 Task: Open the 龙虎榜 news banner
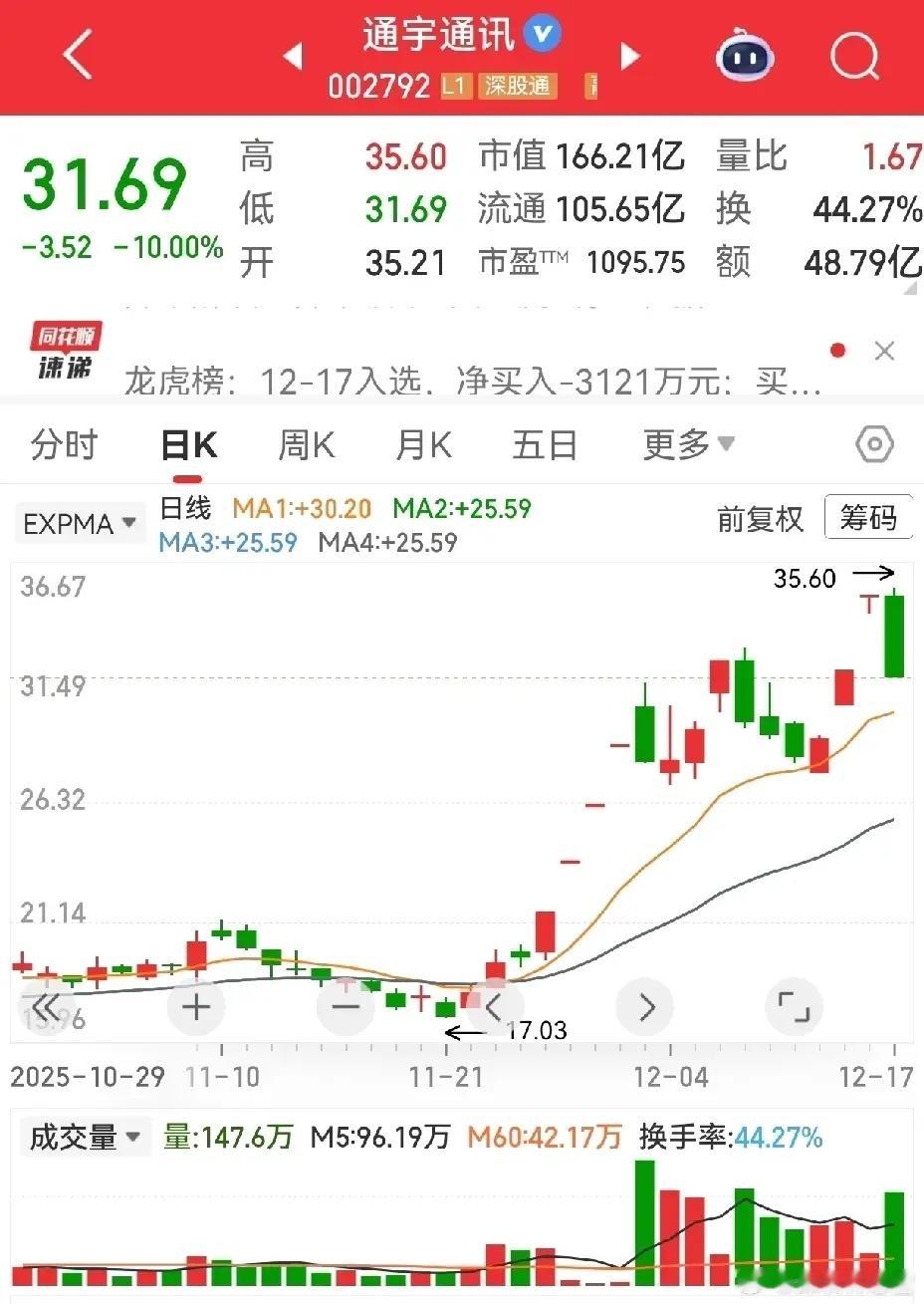coord(473,381)
